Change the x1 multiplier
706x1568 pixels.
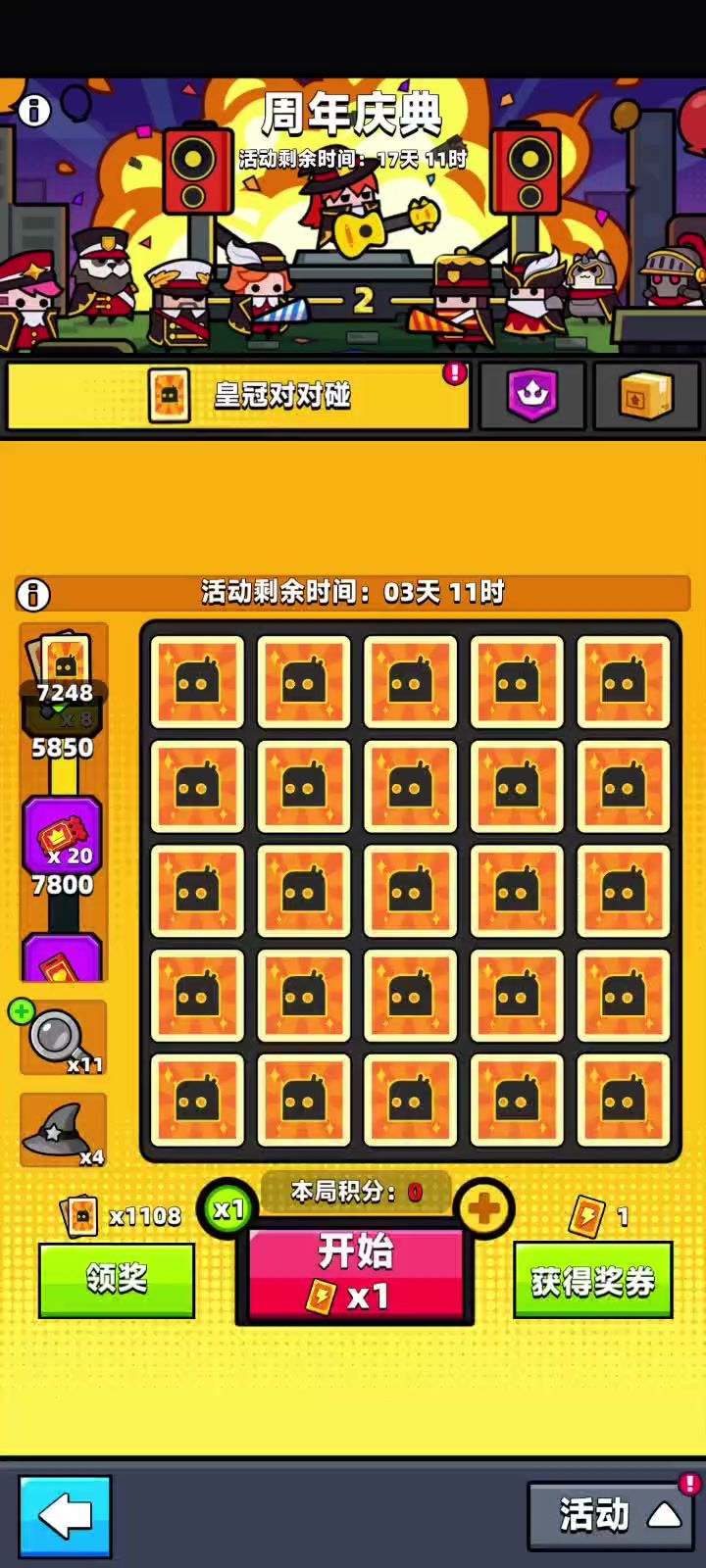[x=228, y=1209]
